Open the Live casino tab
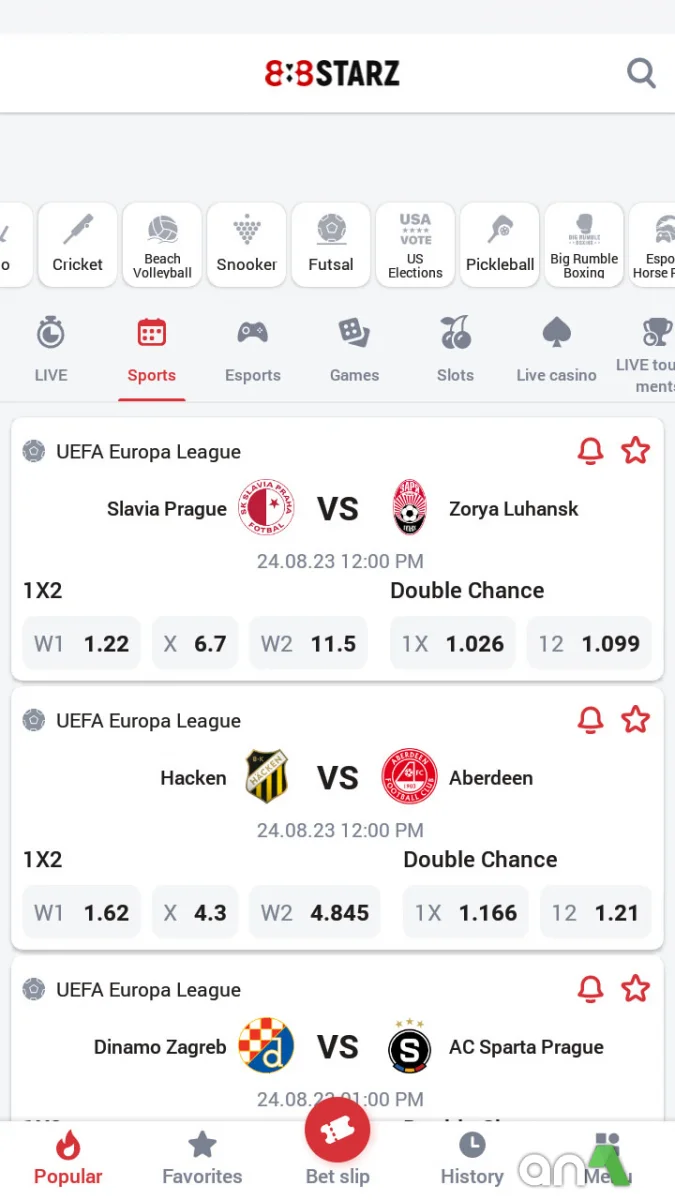The height and width of the screenshot is (1200, 675). (556, 350)
